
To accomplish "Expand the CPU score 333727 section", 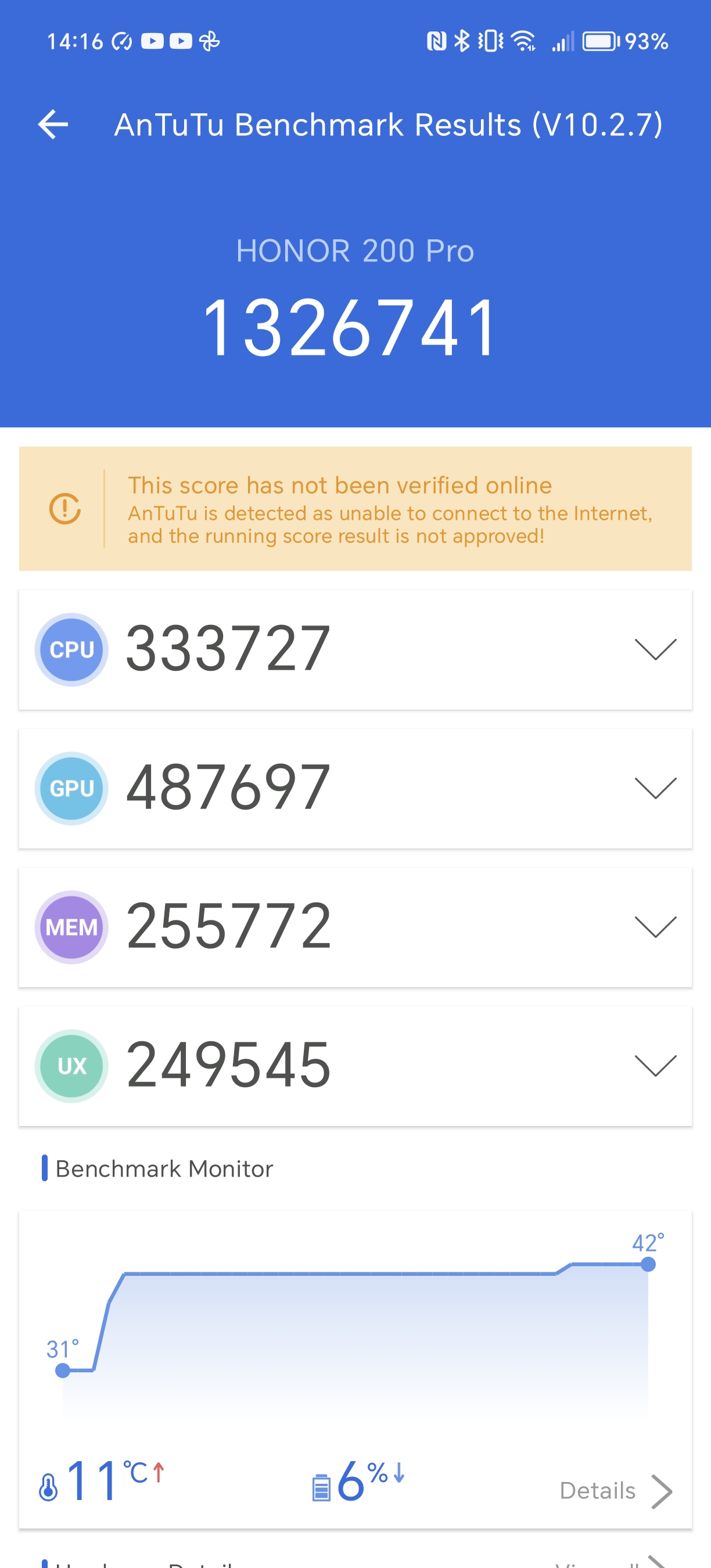I will pyautogui.click(x=655, y=649).
